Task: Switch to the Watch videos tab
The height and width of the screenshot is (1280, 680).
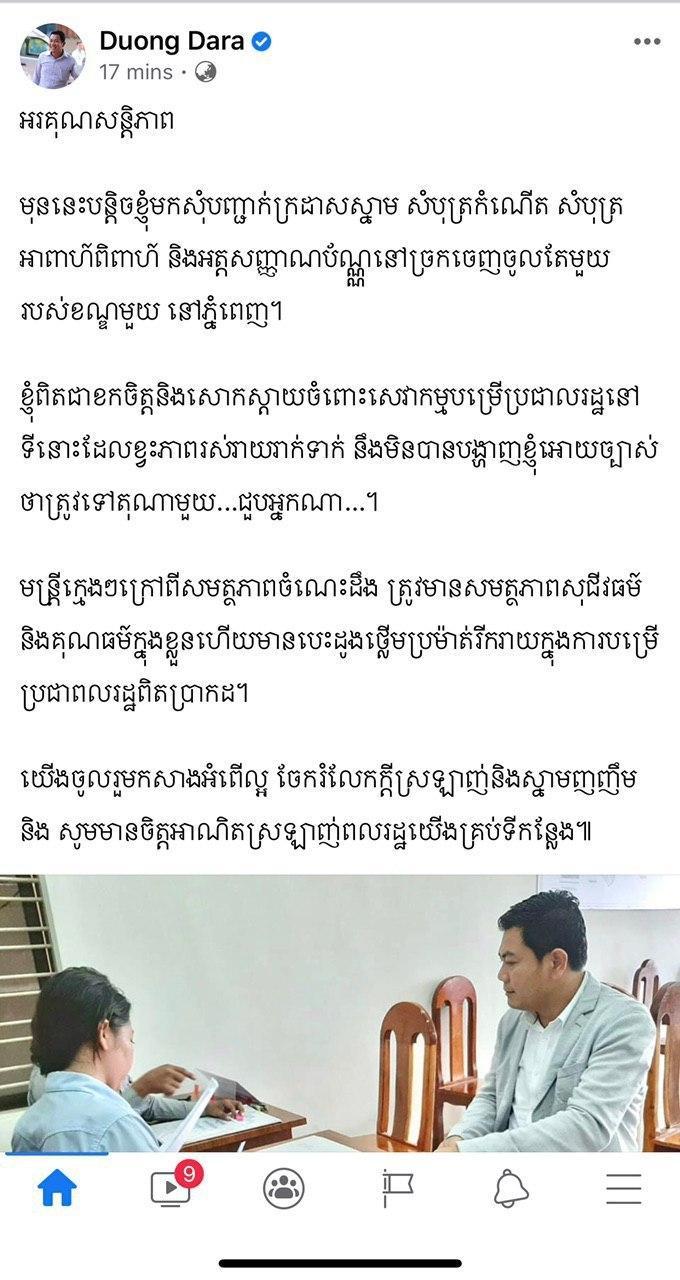Action: tap(171, 1188)
